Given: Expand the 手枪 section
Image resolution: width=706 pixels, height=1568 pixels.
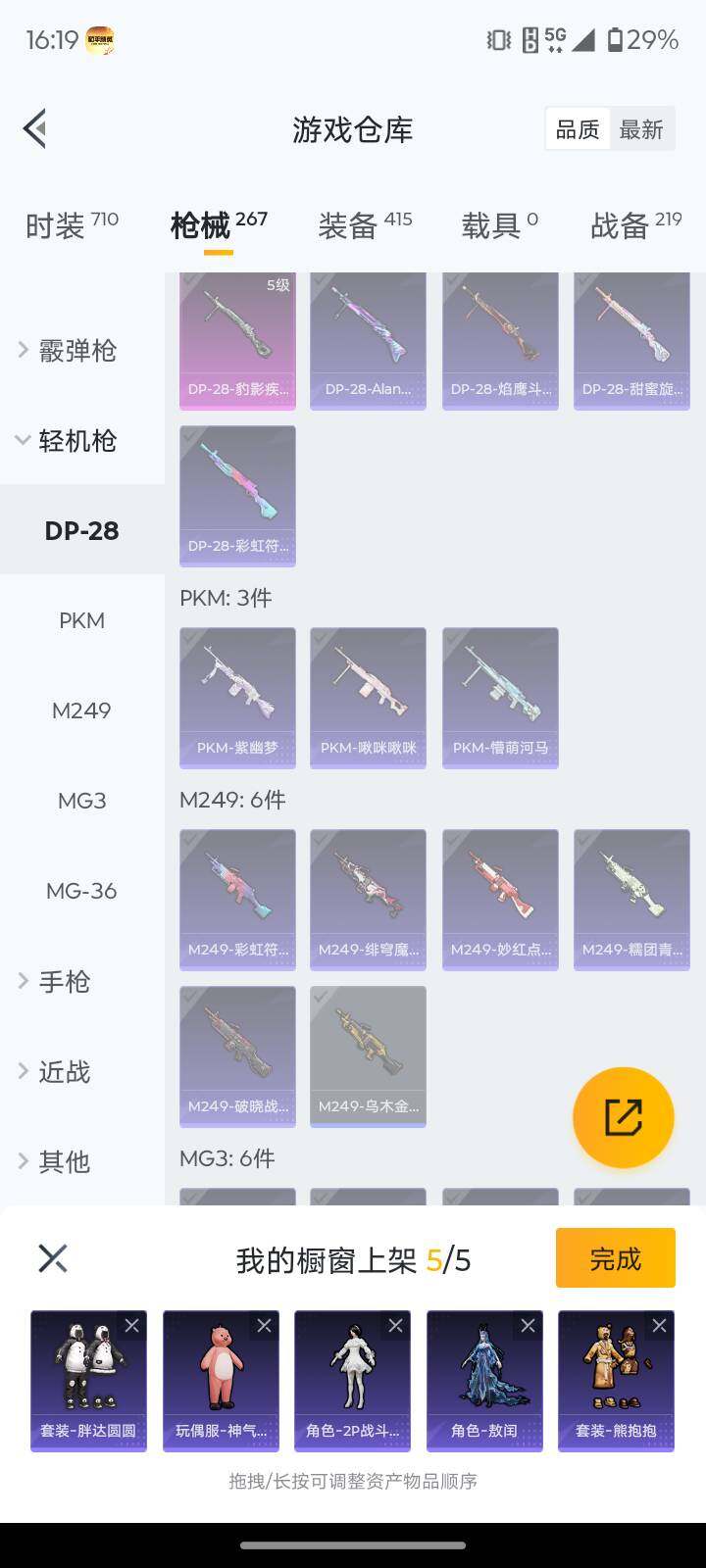Looking at the screenshot, I should (x=61, y=981).
